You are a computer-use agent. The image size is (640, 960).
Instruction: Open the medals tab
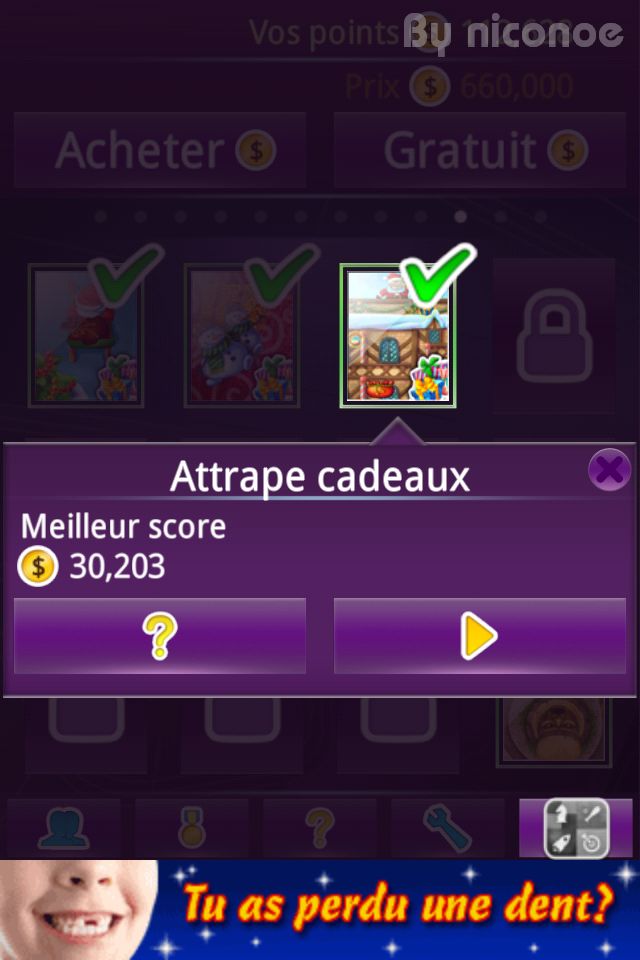tap(192, 828)
